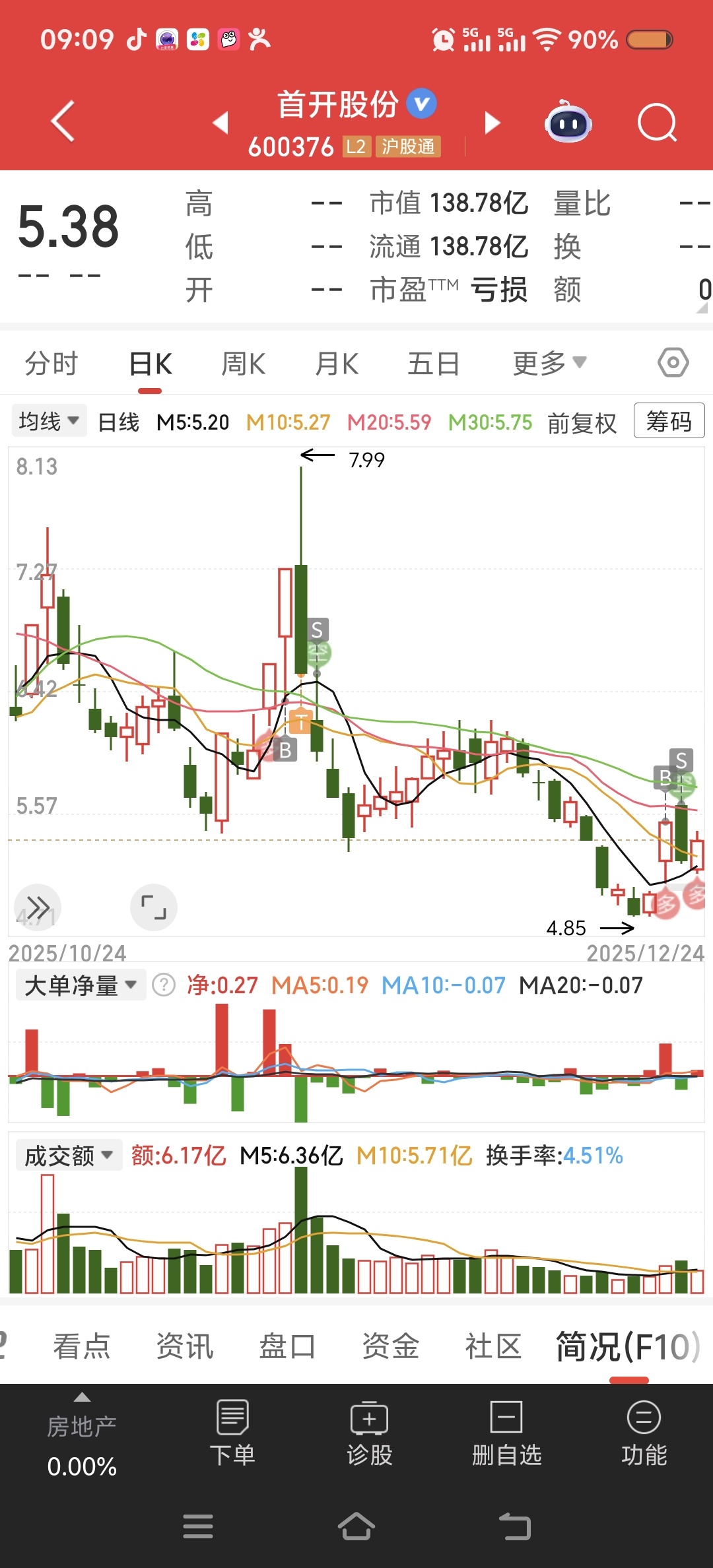The image size is (713, 1568).
Task: Switch to the next stock
Action: pyautogui.click(x=492, y=123)
